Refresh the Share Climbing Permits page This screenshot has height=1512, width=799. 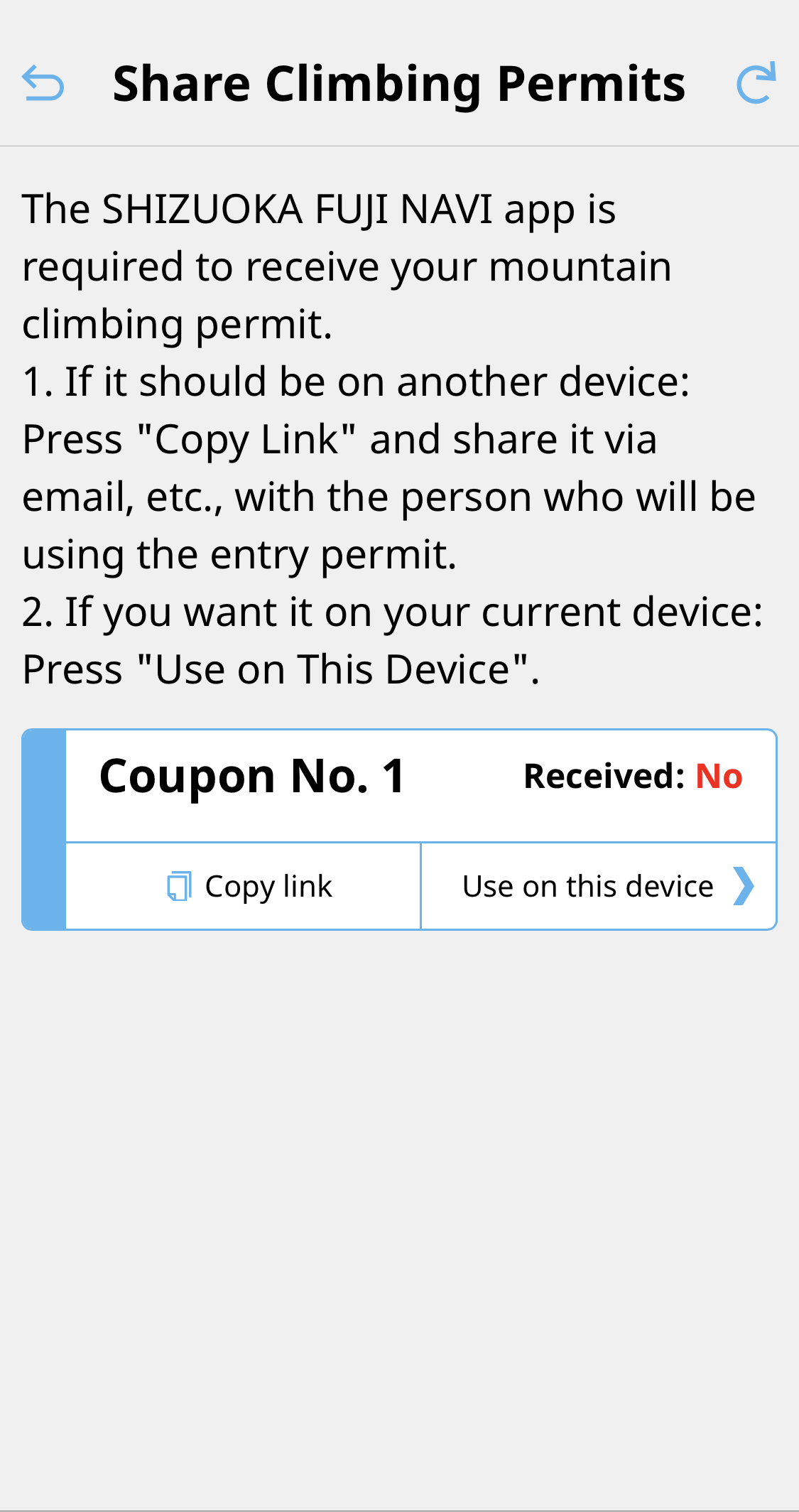point(756,83)
